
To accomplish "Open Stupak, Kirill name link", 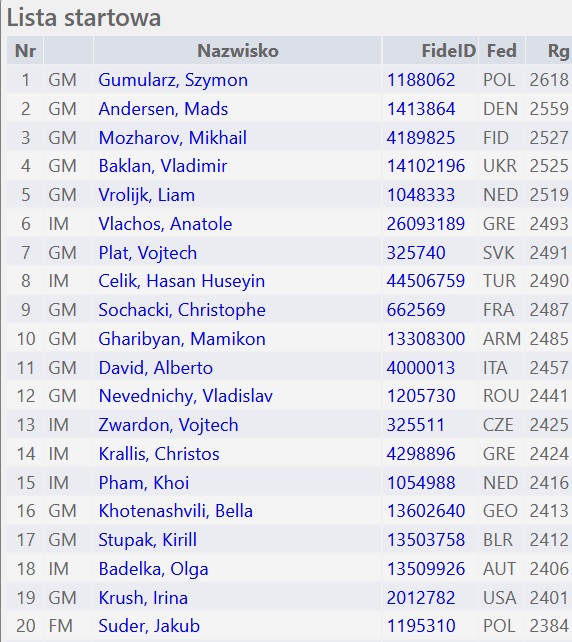I will tap(147, 540).
